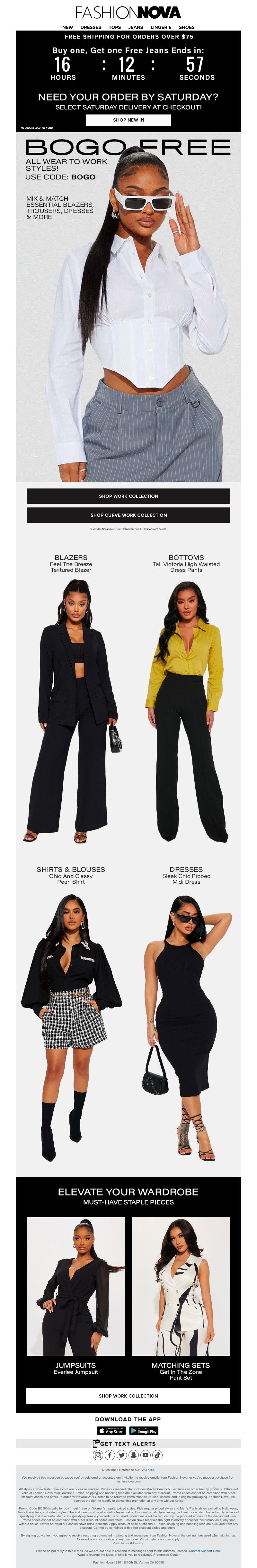Download the app from the App Store

point(111,1430)
